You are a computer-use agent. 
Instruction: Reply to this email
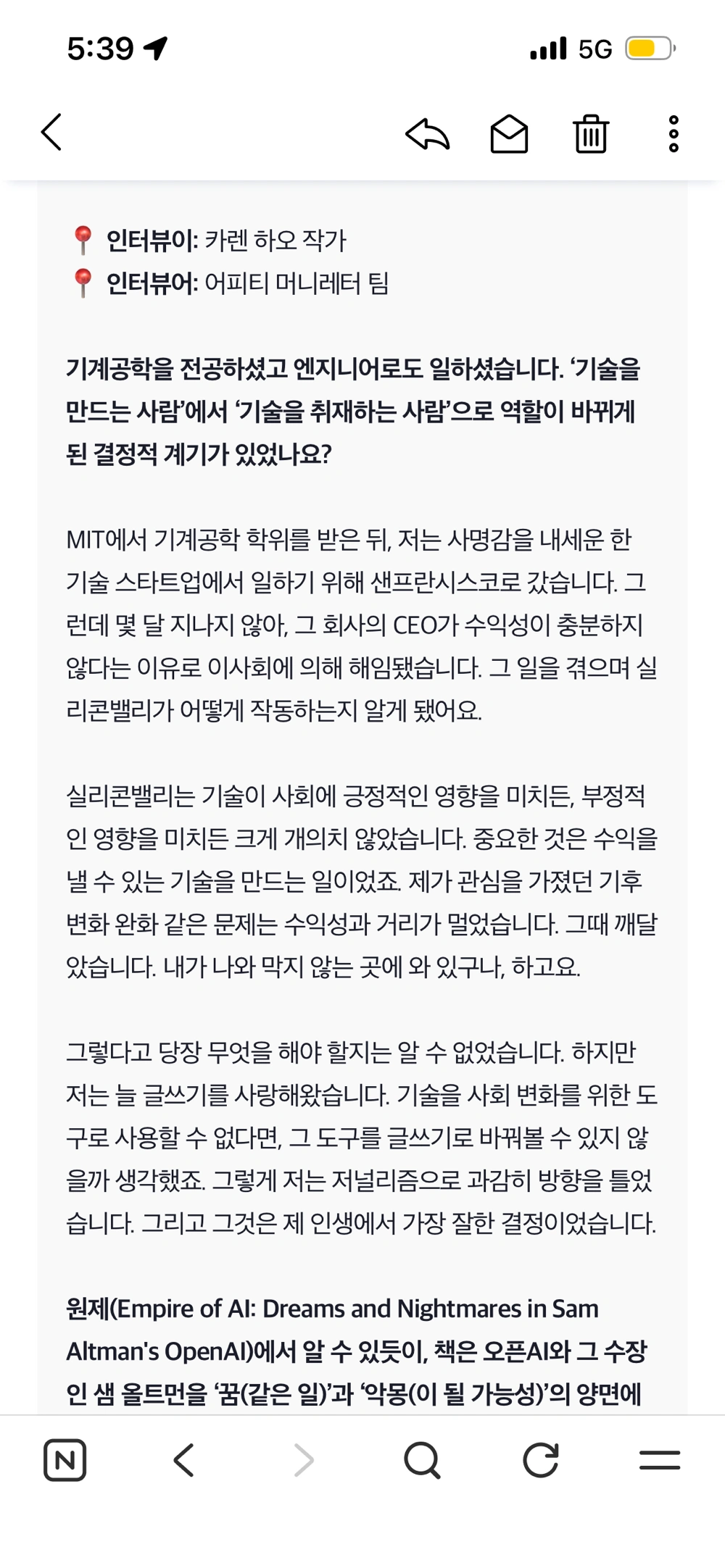428,134
